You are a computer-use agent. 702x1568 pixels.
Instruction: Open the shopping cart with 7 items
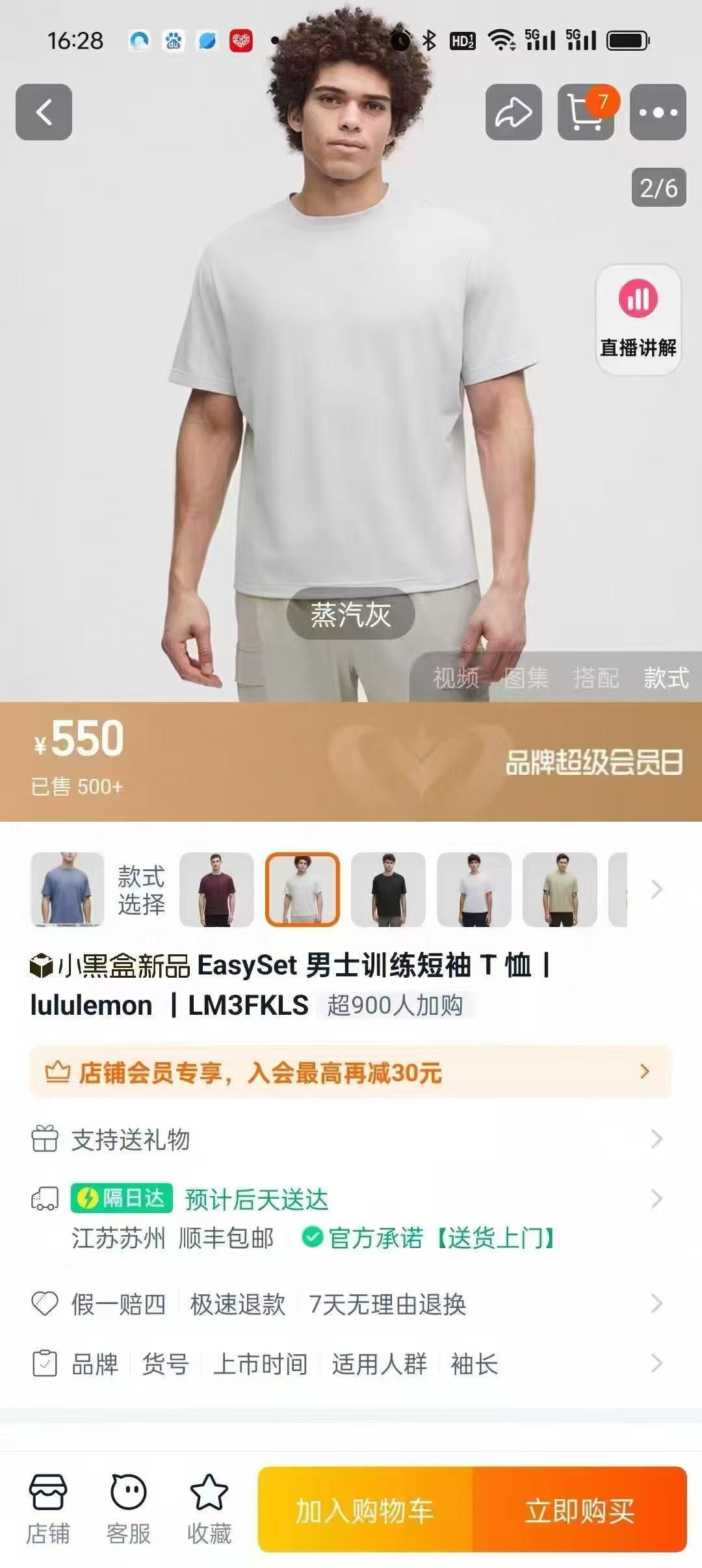[x=586, y=112]
